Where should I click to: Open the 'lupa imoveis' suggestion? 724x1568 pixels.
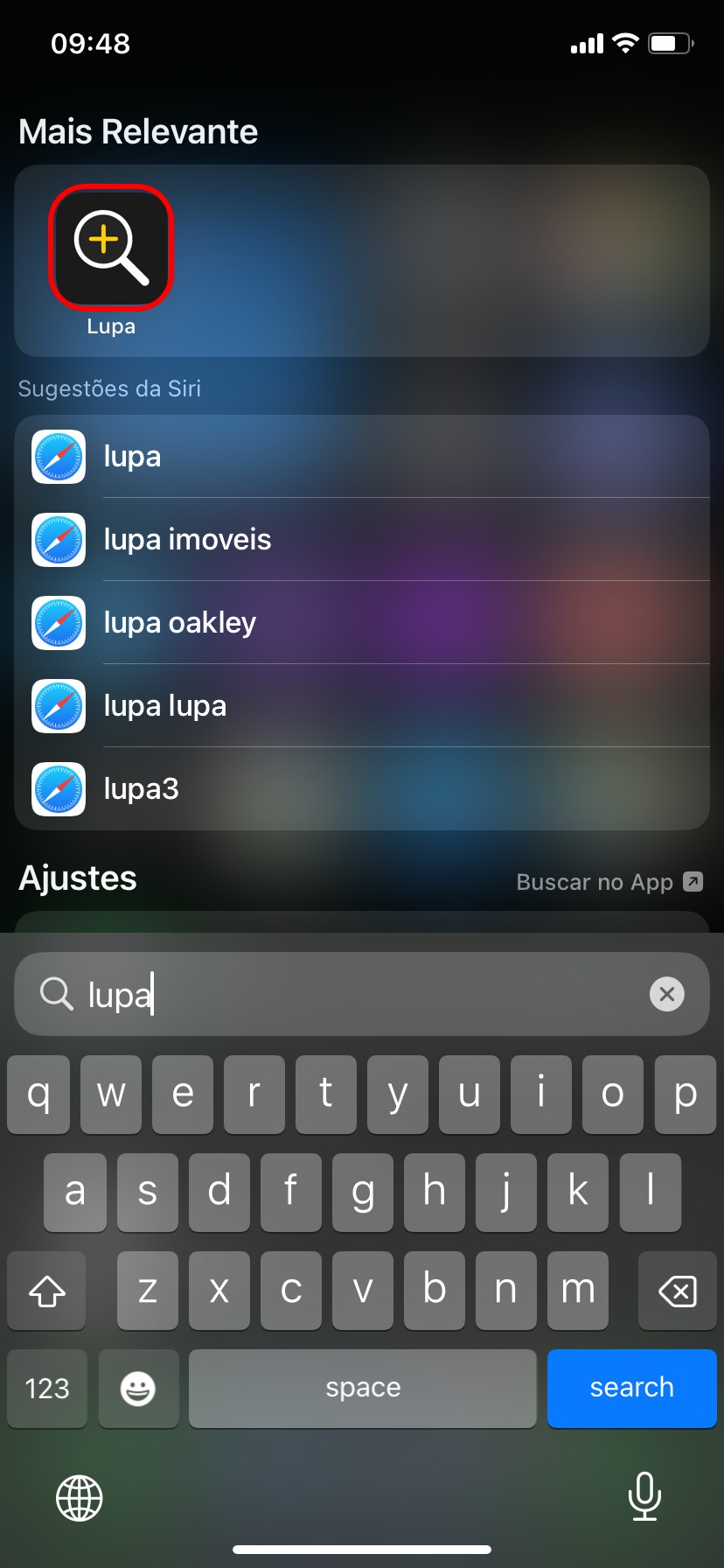[x=362, y=540]
